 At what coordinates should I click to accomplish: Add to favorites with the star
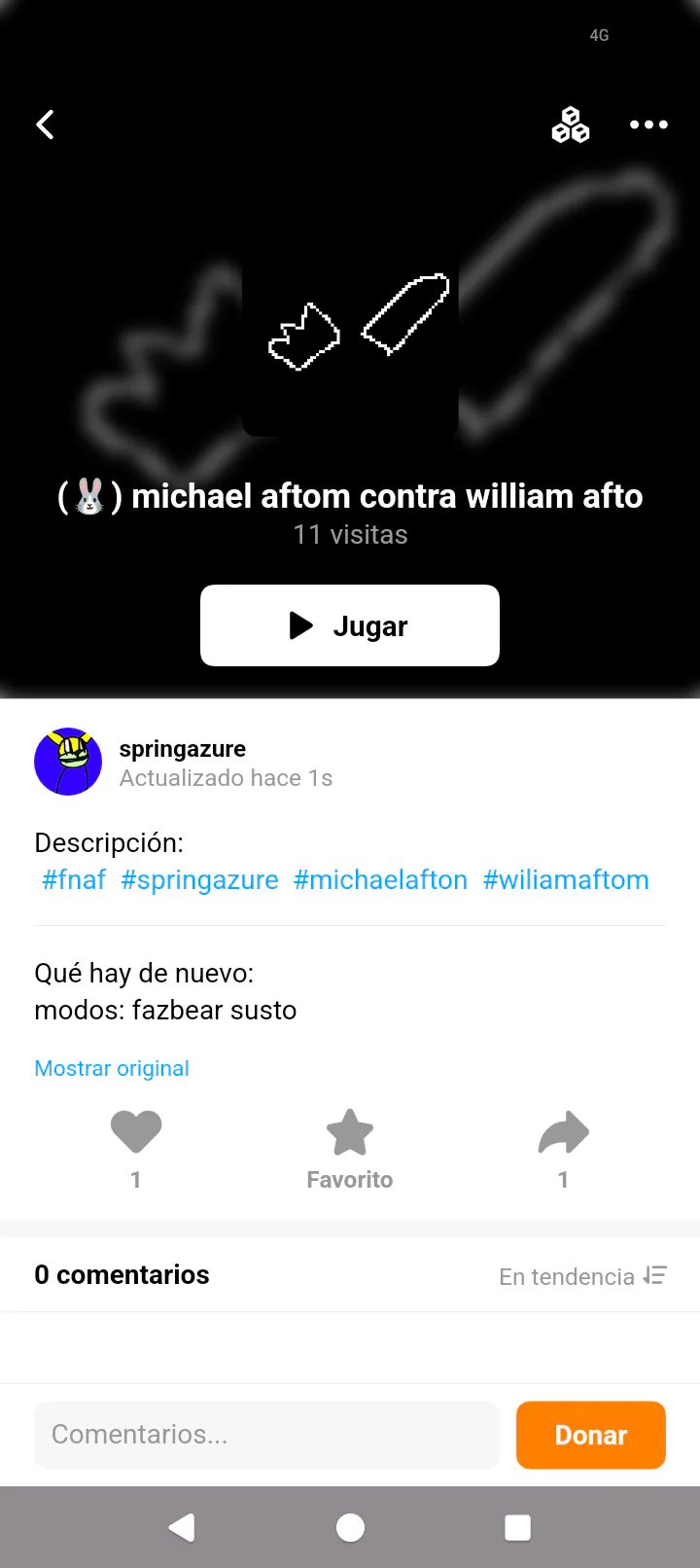[350, 1132]
